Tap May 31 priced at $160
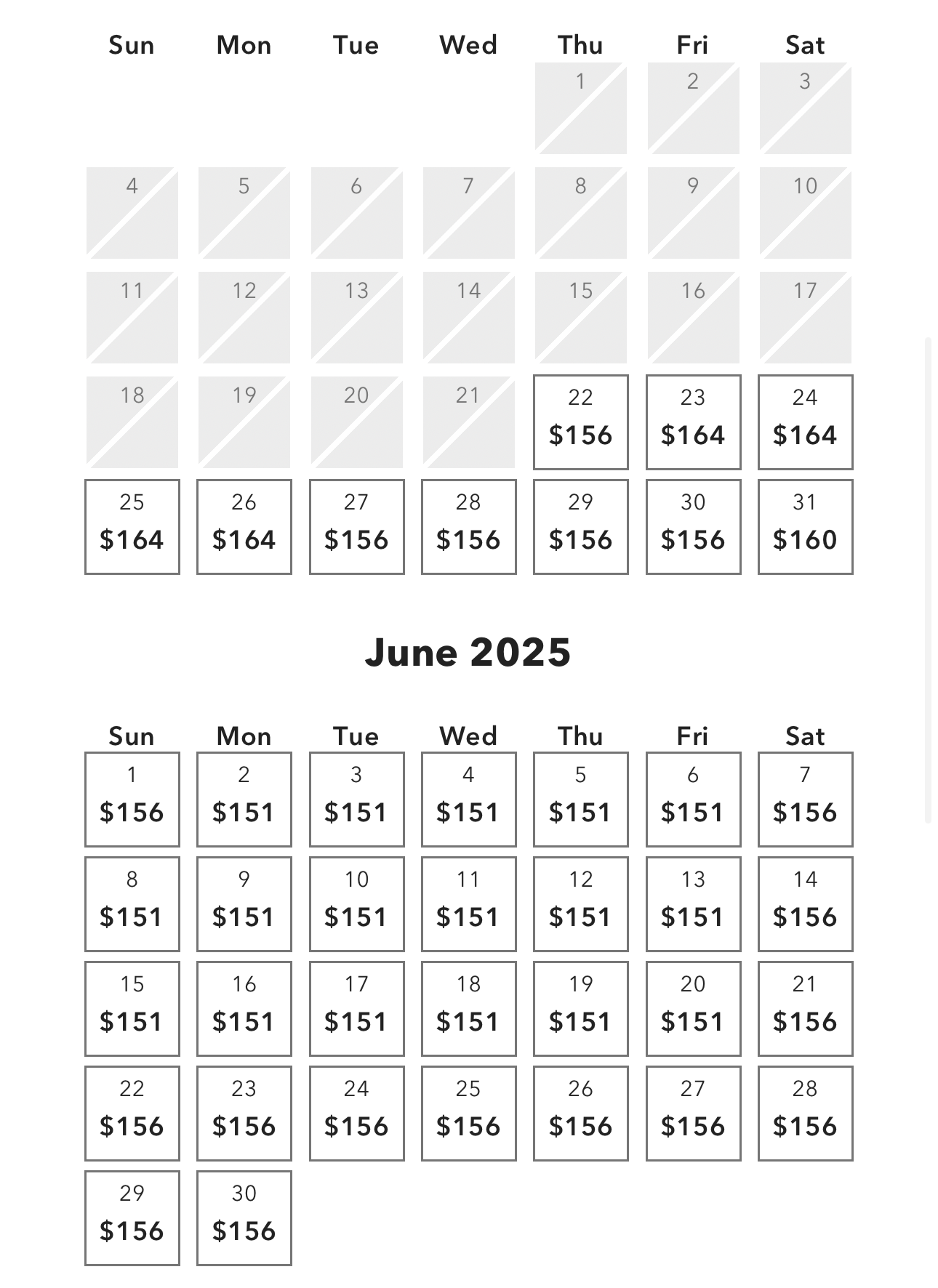The height and width of the screenshot is (1288, 938). [805, 526]
